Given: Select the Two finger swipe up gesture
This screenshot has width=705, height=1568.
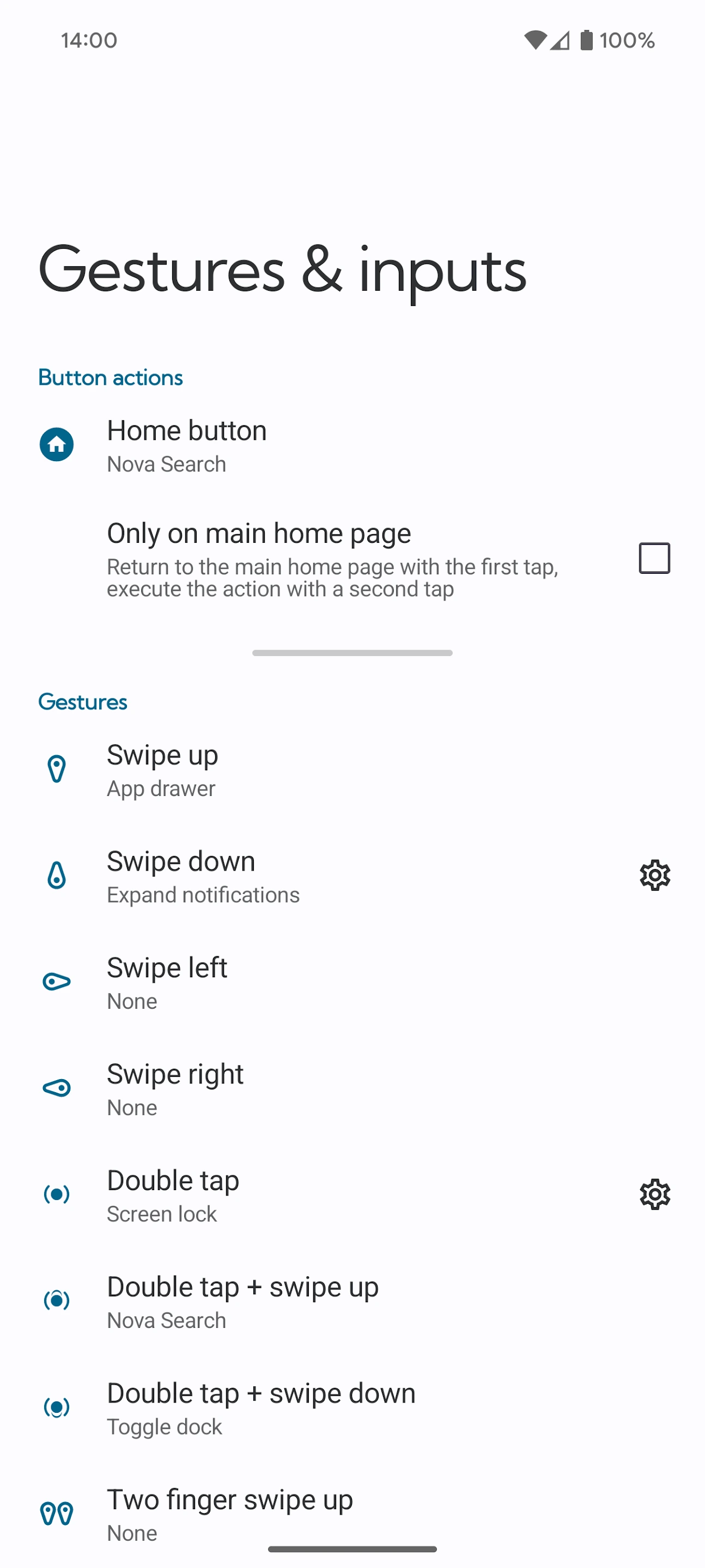Looking at the screenshot, I should 230,1513.
